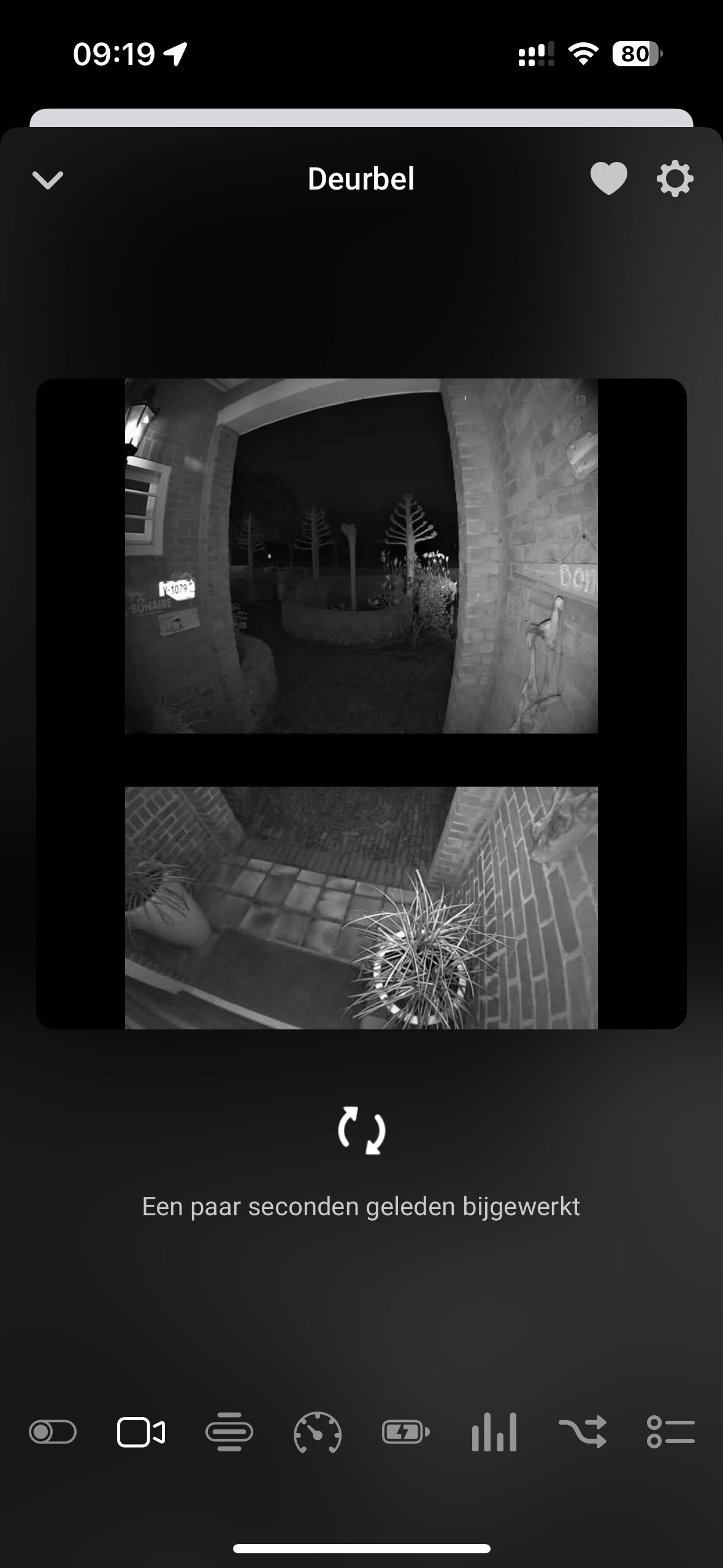This screenshot has width=723, height=1568.
Task: Open the list options tab
Action: pos(670,1432)
